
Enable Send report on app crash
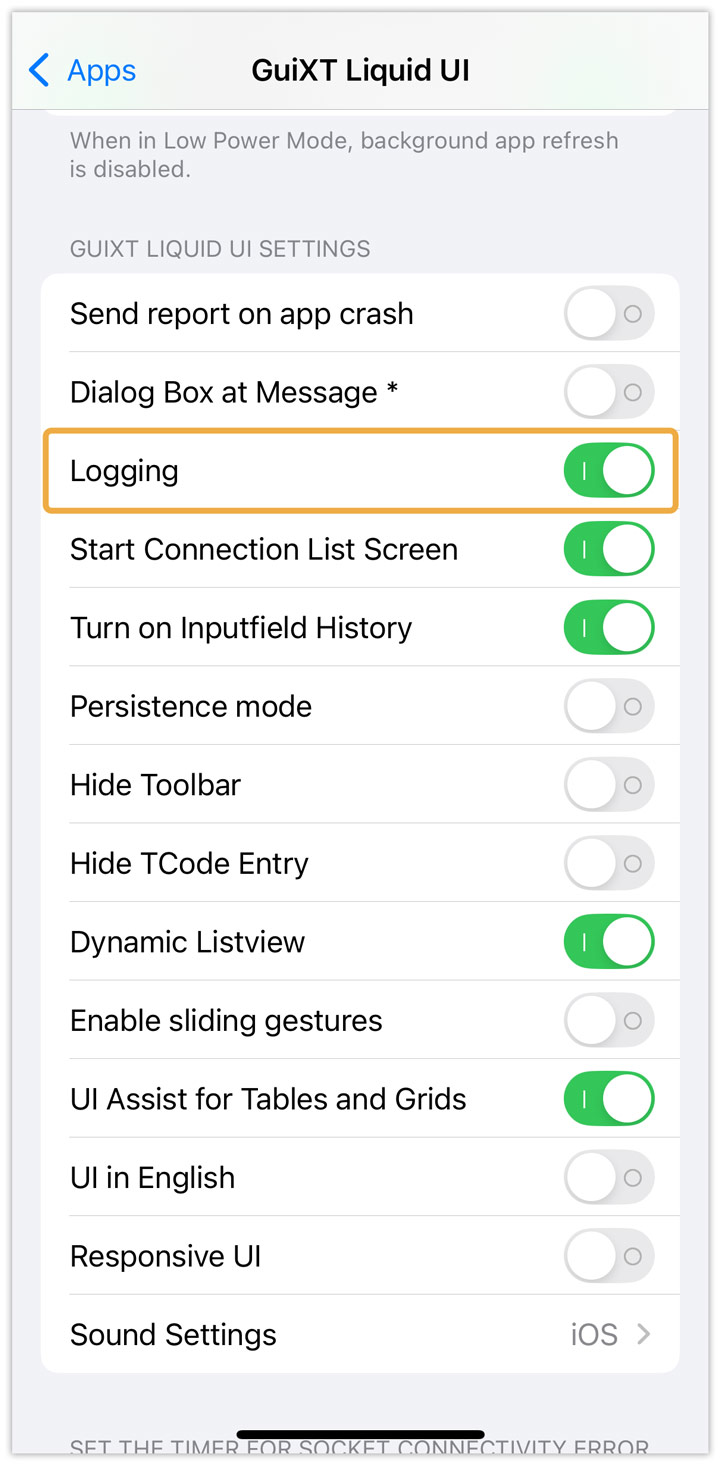point(609,314)
